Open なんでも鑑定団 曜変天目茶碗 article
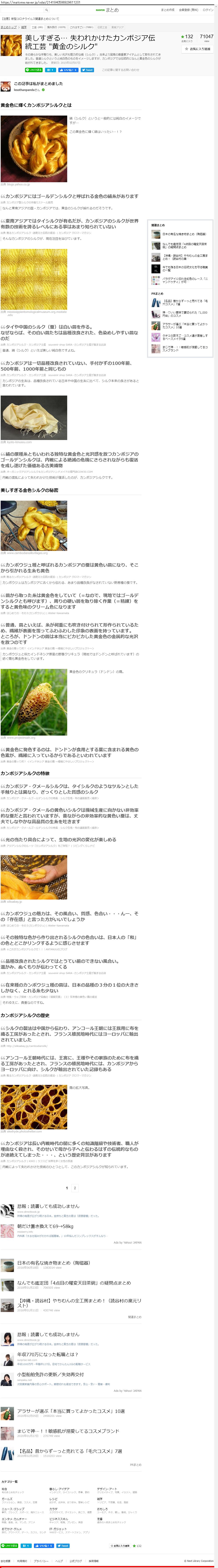Screen dimensions: 218x1568 coord(73,1282)
